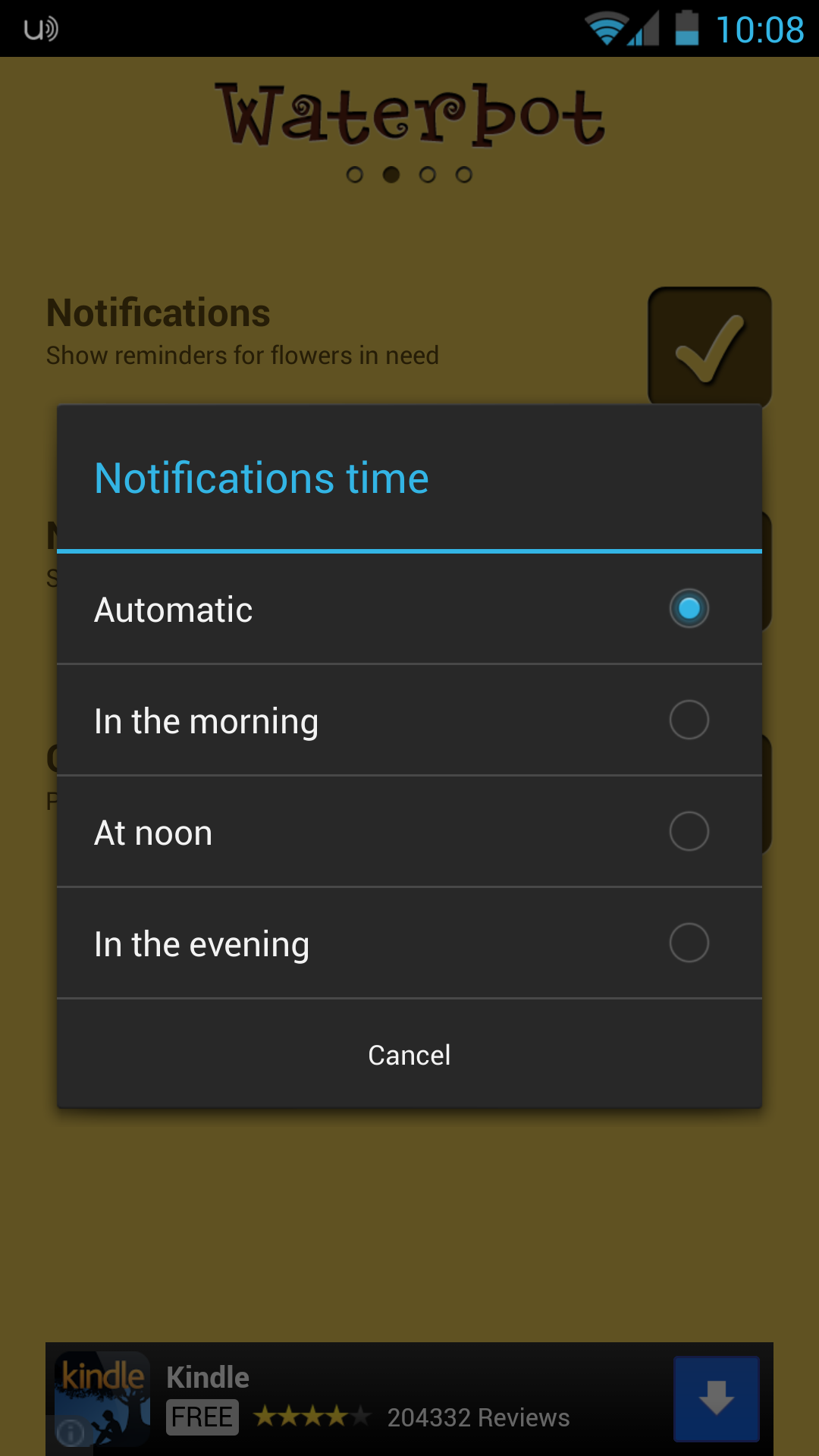Select In the evening option

(409, 943)
